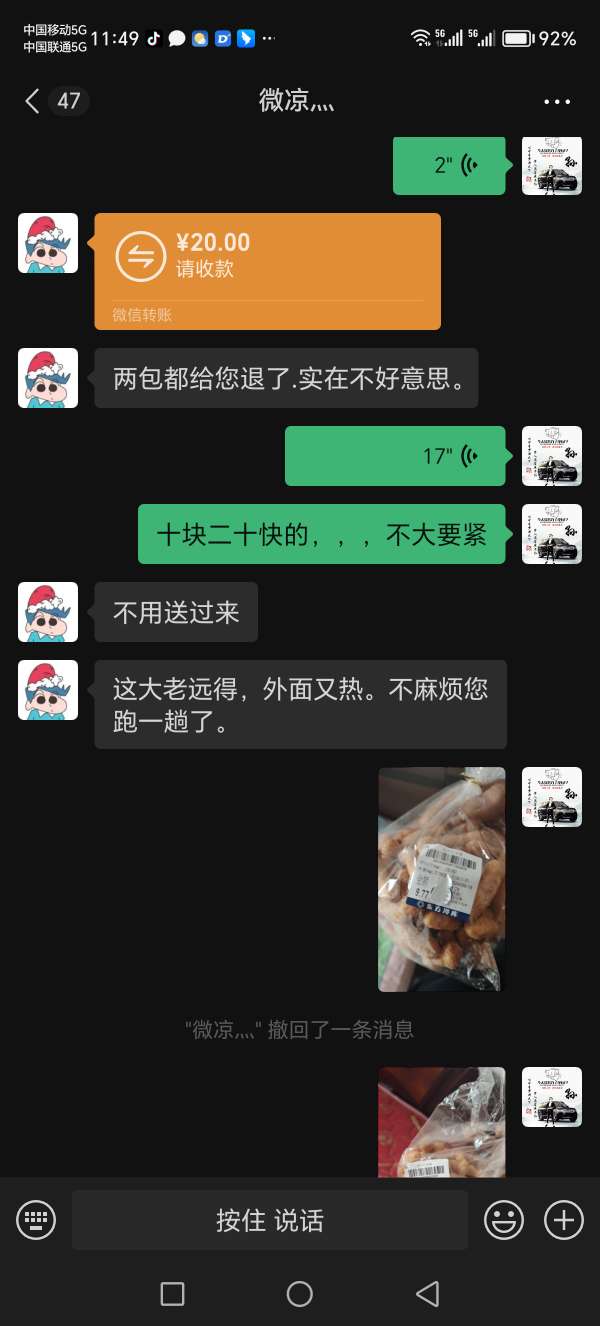
Task: Open the partially visible photo at the bottom
Action: pyautogui.click(x=441, y=1121)
